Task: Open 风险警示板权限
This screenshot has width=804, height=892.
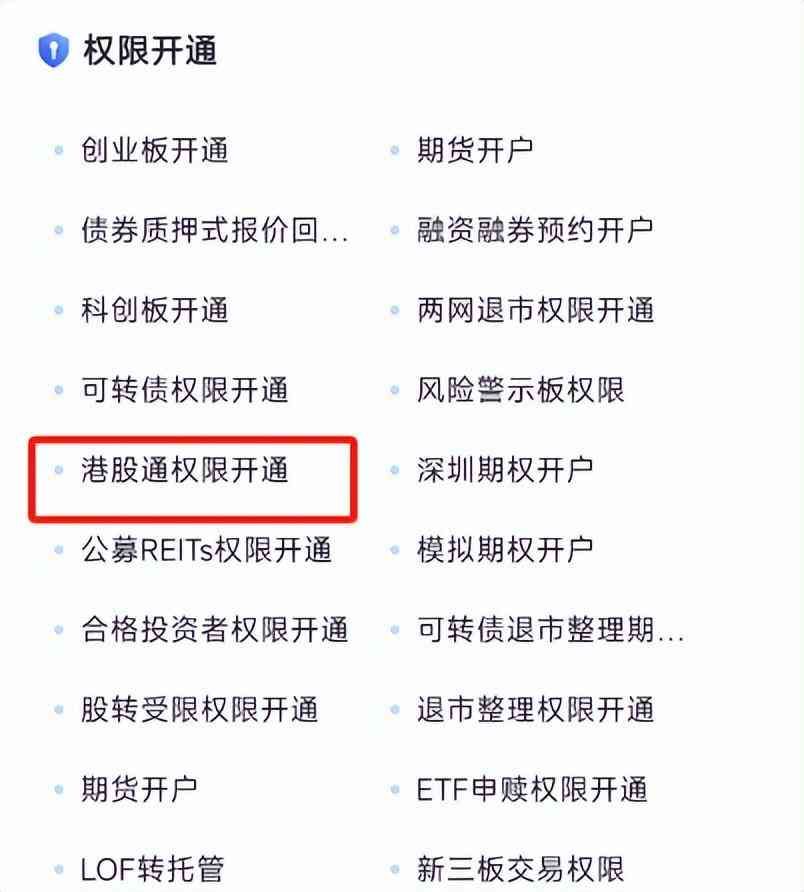Action: 520,389
